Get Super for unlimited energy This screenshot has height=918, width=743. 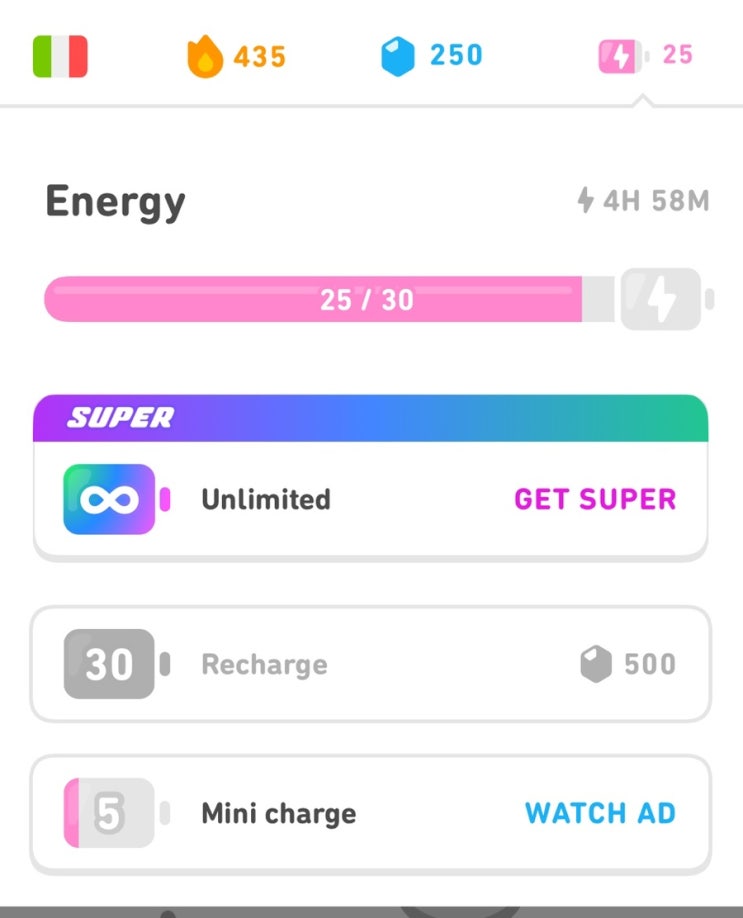coord(594,499)
